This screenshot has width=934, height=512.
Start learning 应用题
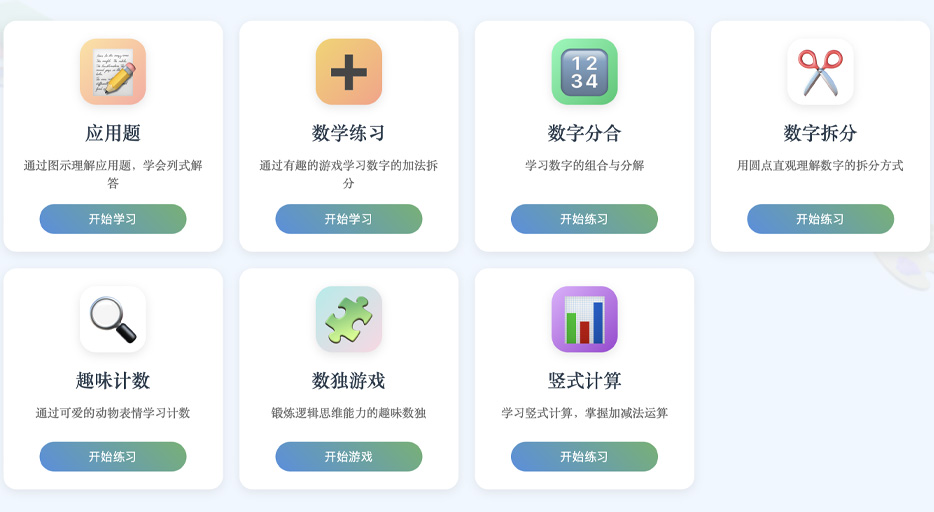113,219
